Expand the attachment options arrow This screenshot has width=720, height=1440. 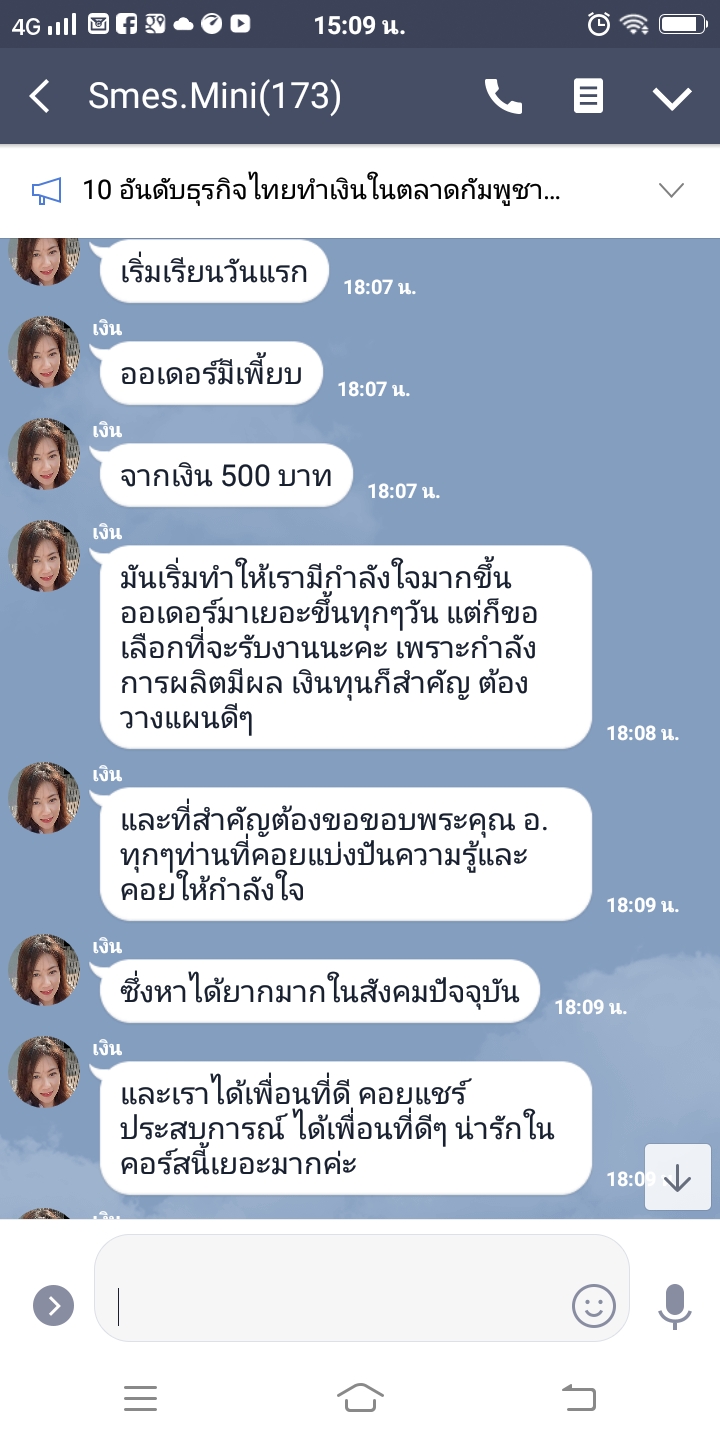click(53, 1305)
